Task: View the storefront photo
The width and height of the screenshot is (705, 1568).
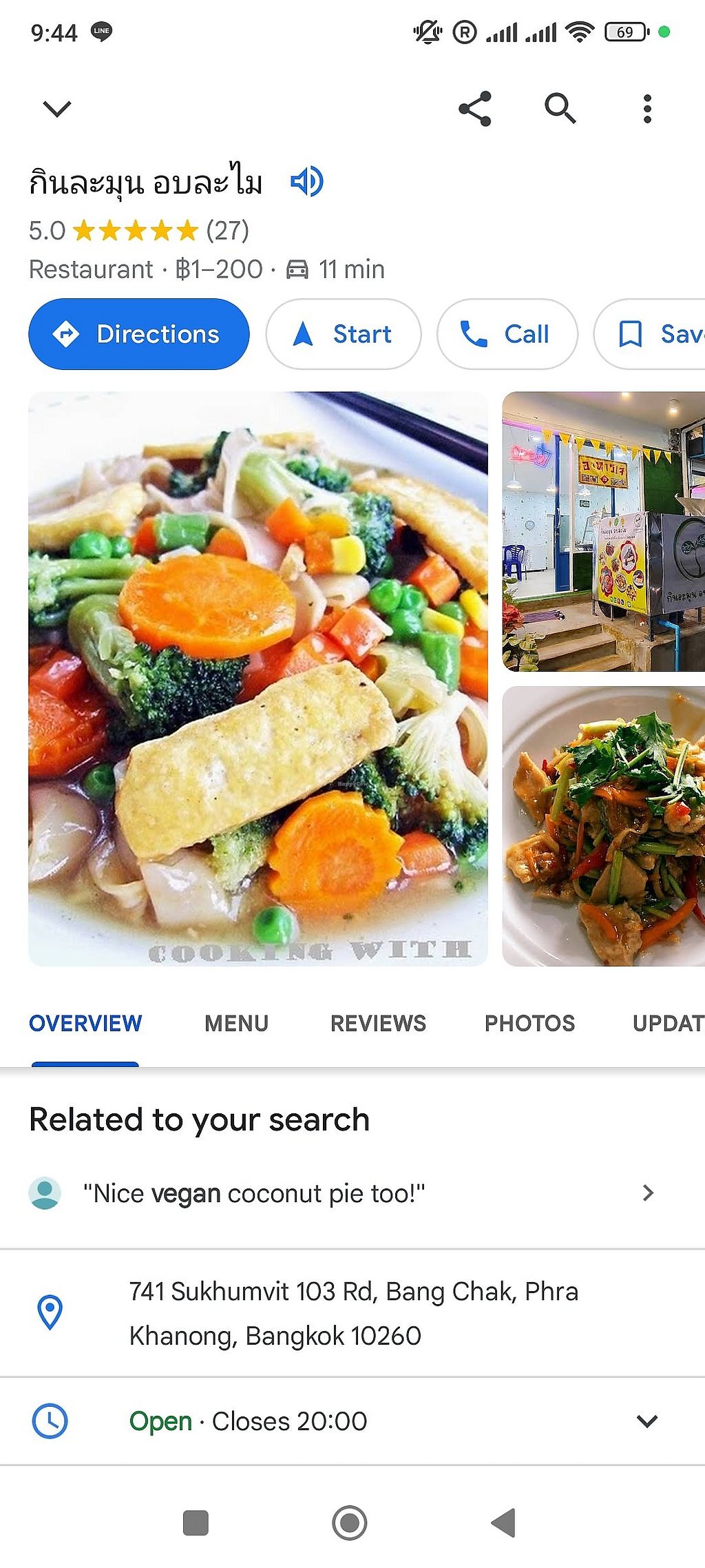Action: (603, 531)
